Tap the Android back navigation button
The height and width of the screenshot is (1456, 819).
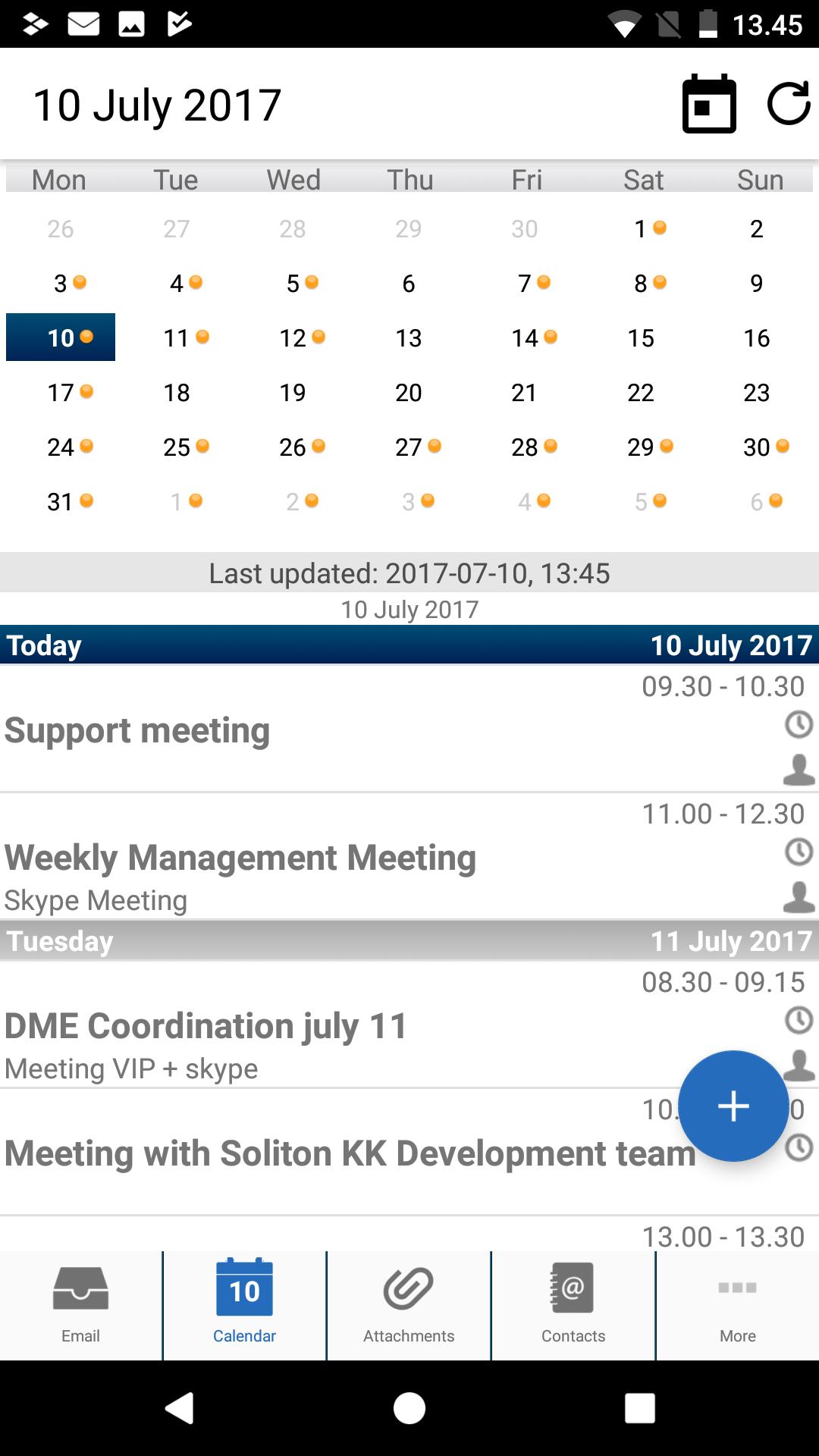coord(178,1409)
